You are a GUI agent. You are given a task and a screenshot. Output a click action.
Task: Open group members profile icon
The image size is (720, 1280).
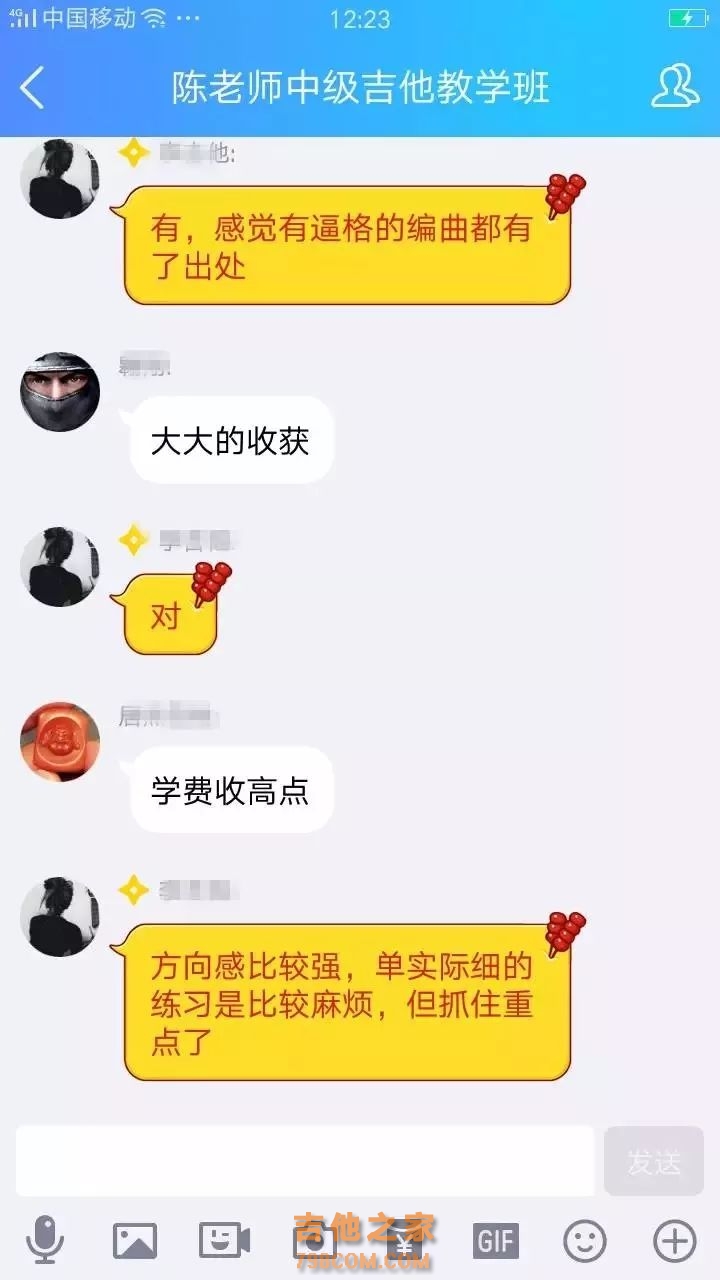tap(675, 87)
